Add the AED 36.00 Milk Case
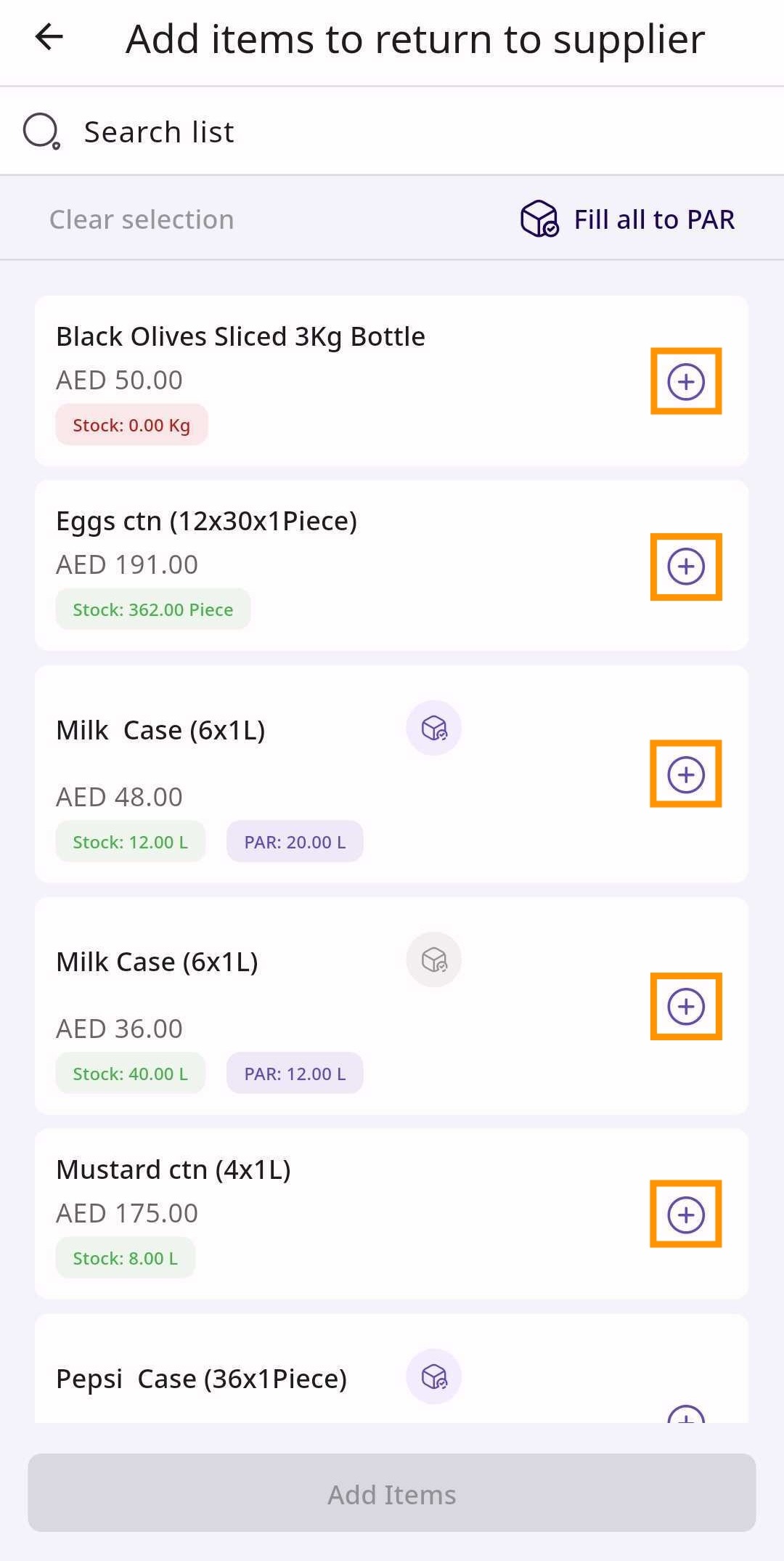 [685, 1007]
